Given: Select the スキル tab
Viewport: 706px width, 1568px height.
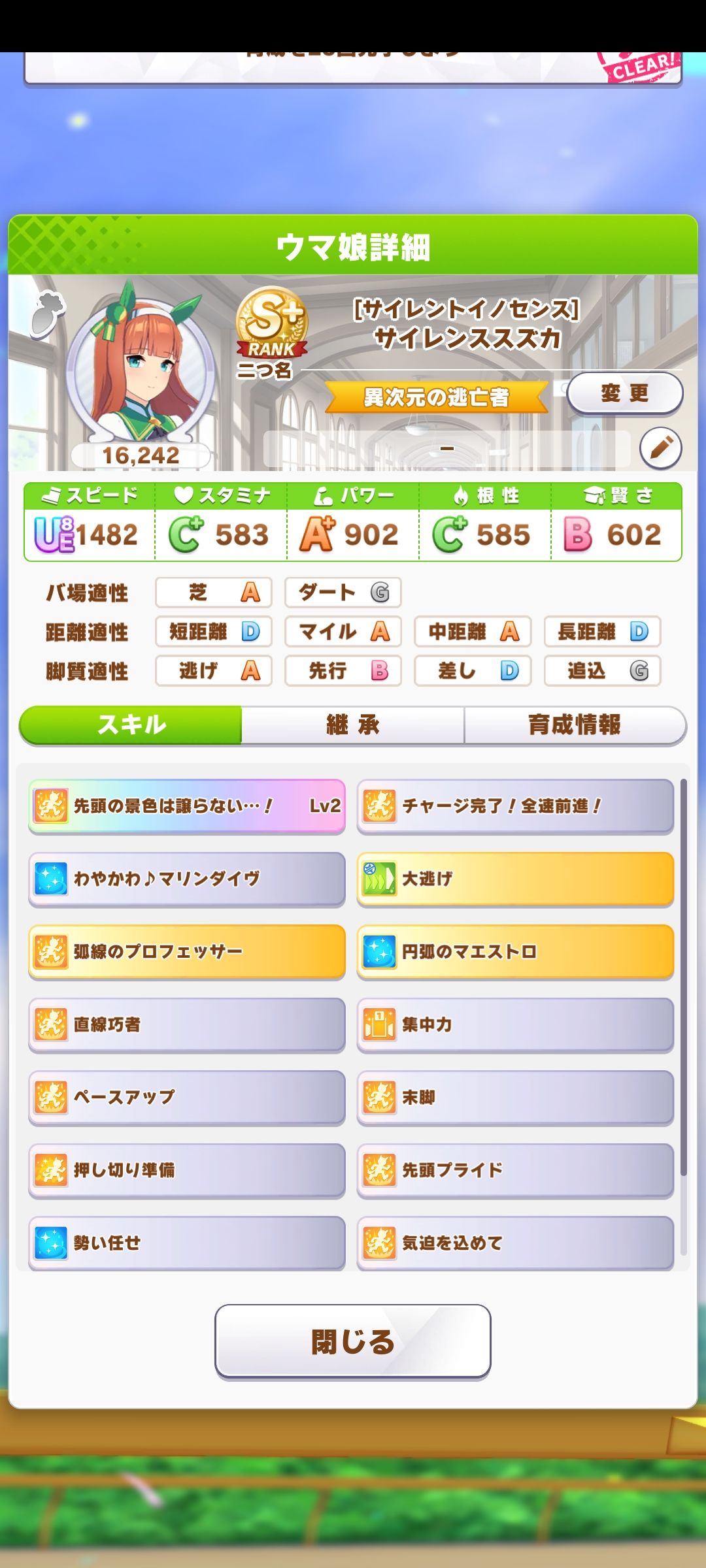Looking at the screenshot, I should 131,725.
